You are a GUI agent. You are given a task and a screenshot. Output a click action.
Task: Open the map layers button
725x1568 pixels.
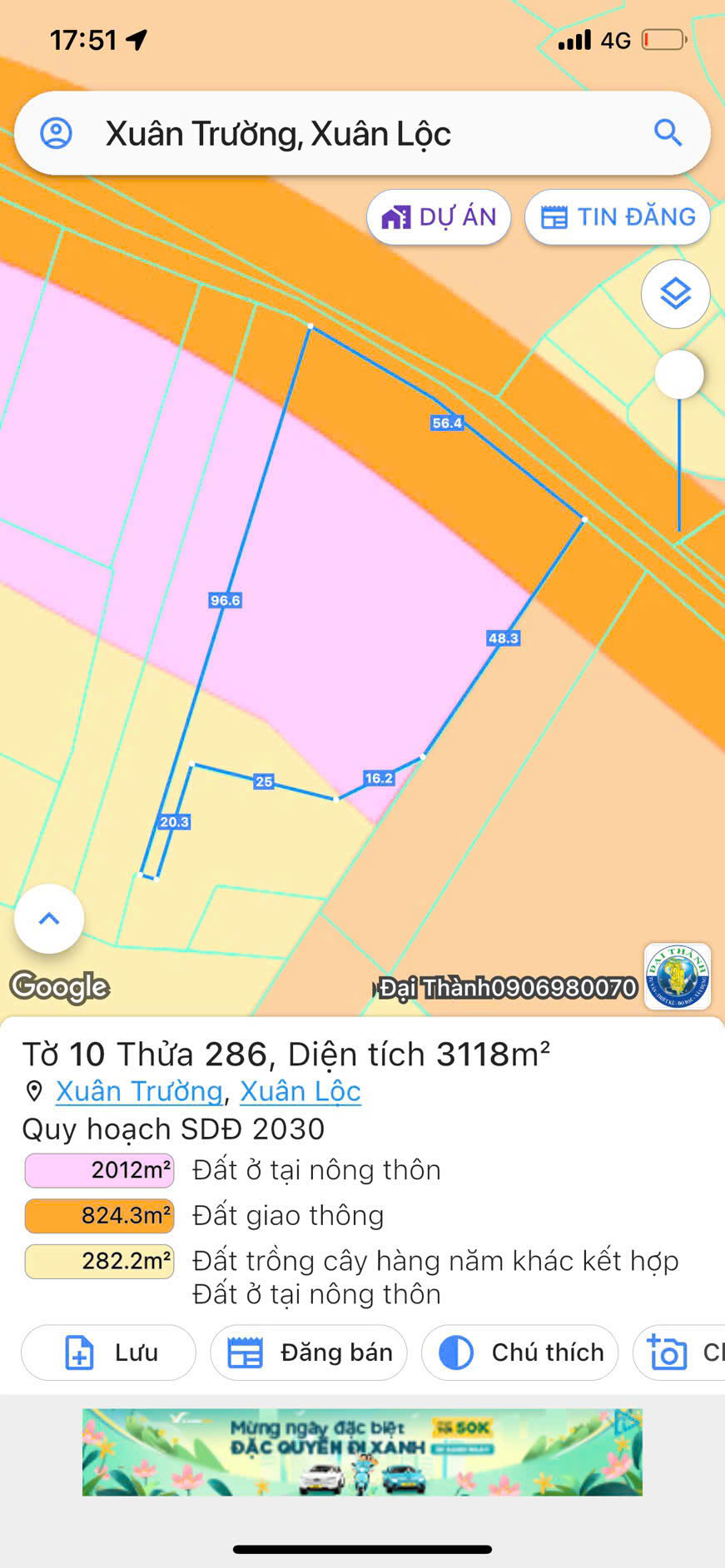pos(675,294)
